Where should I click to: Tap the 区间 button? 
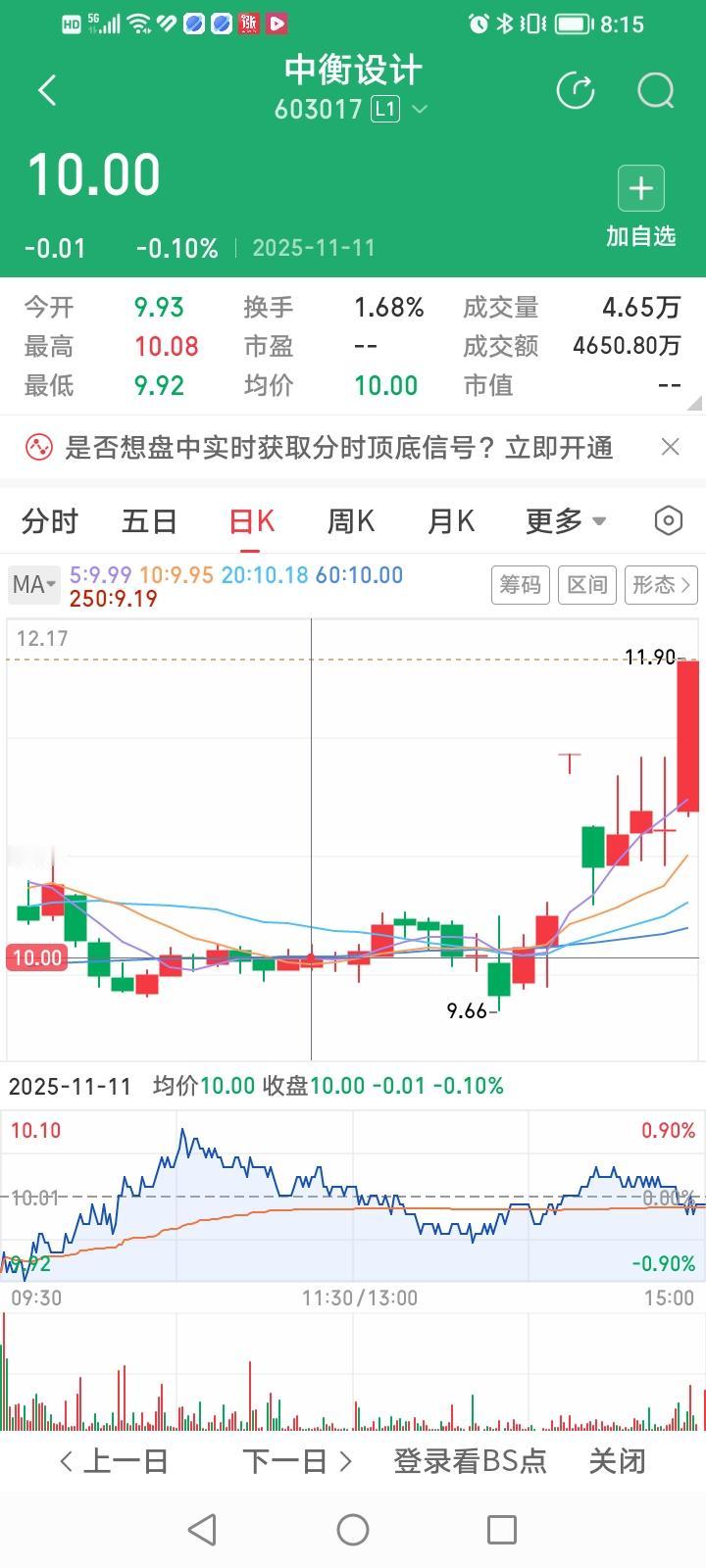[x=587, y=585]
